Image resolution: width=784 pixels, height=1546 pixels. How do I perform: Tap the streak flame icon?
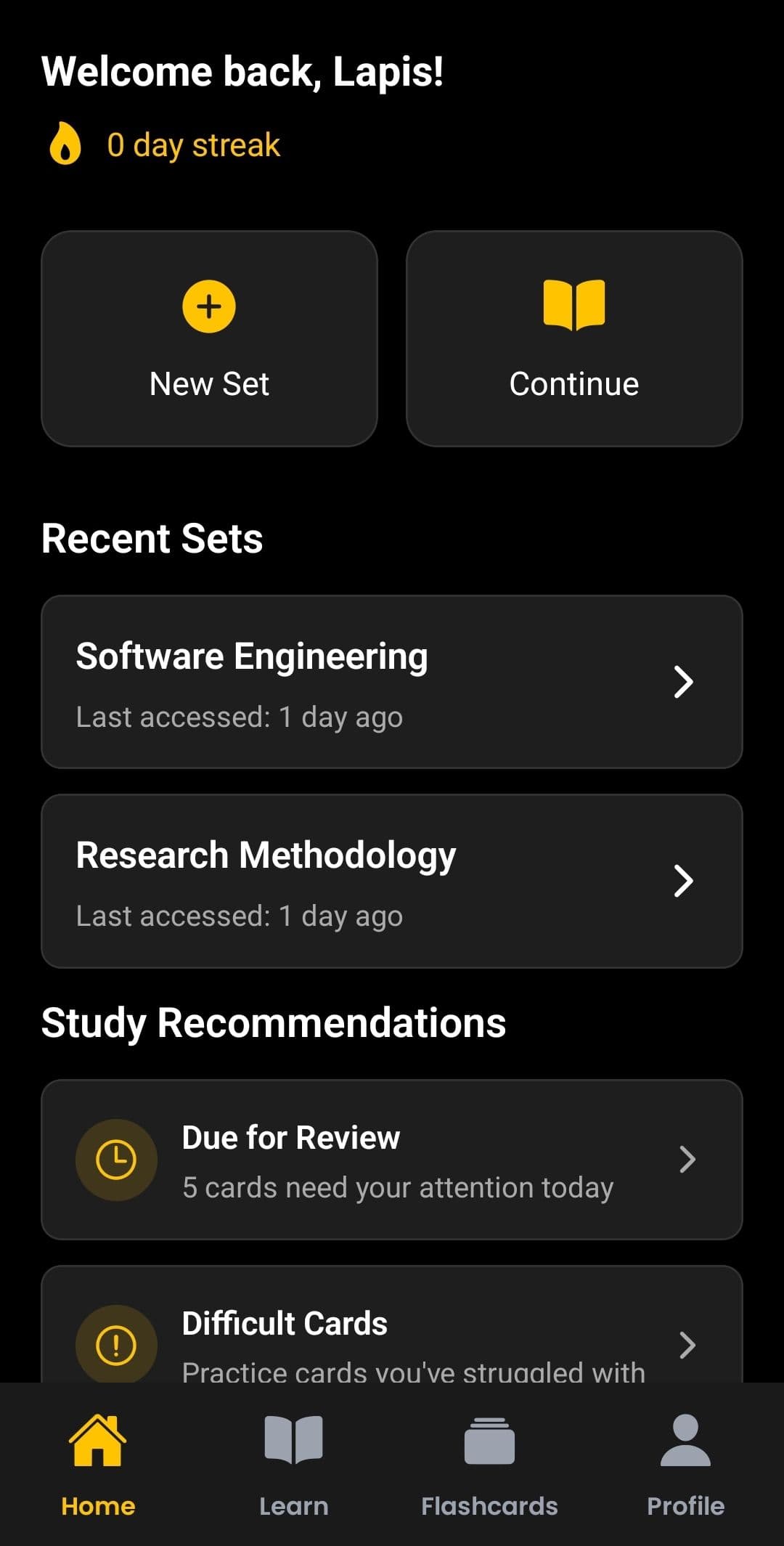point(65,144)
